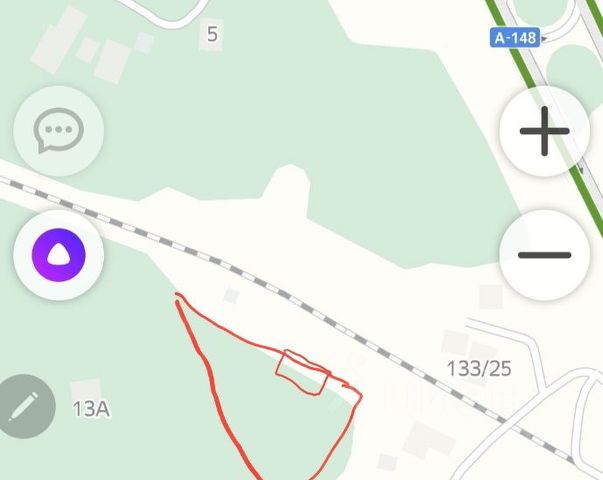Zoom in on the map
The image size is (603, 480).
[544, 132]
